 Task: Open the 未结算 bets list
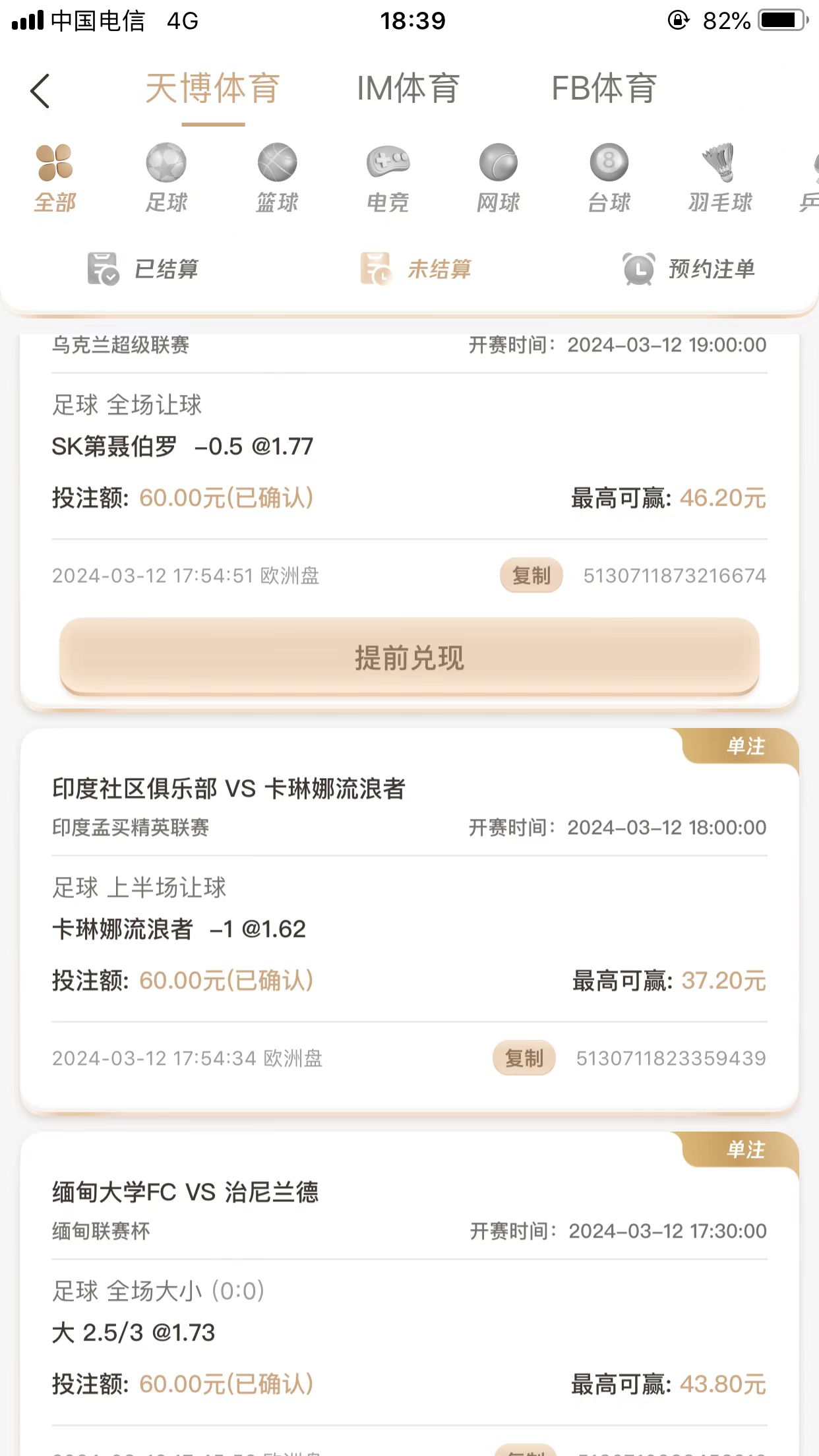(x=417, y=269)
